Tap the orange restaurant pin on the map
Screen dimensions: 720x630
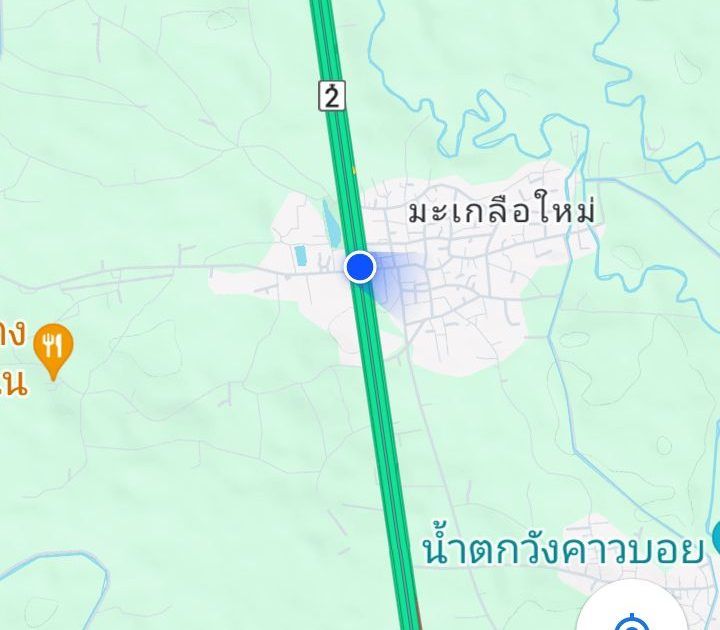click(x=53, y=348)
